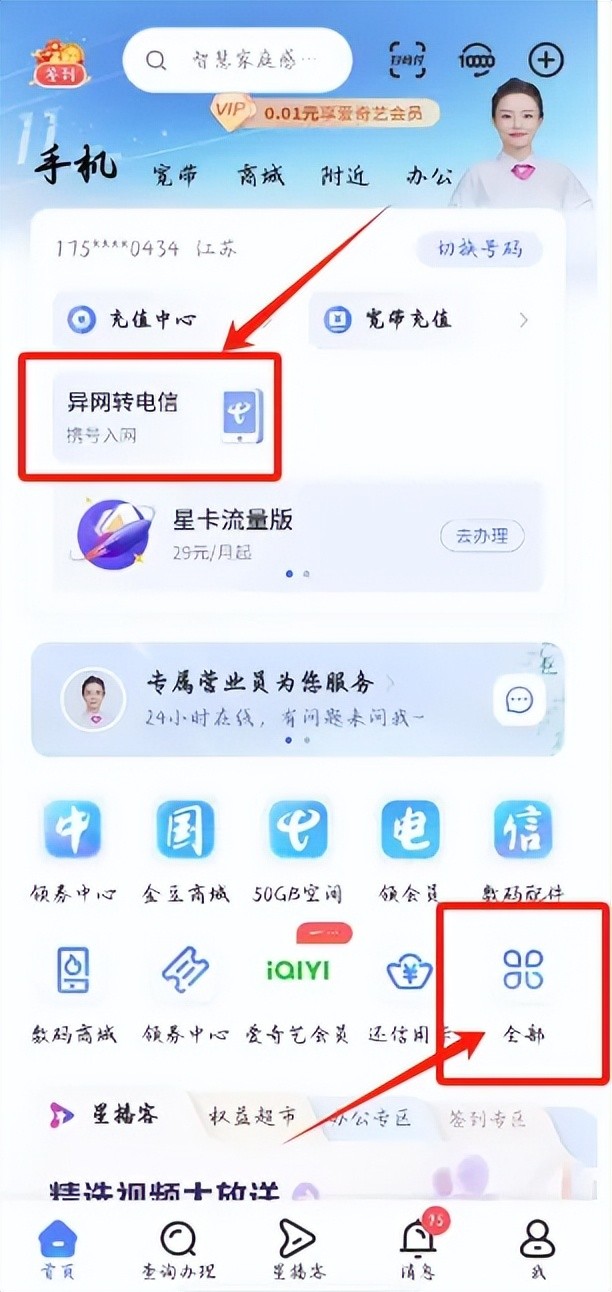
Task: Open chat with 专属营业员
Action: click(x=519, y=700)
